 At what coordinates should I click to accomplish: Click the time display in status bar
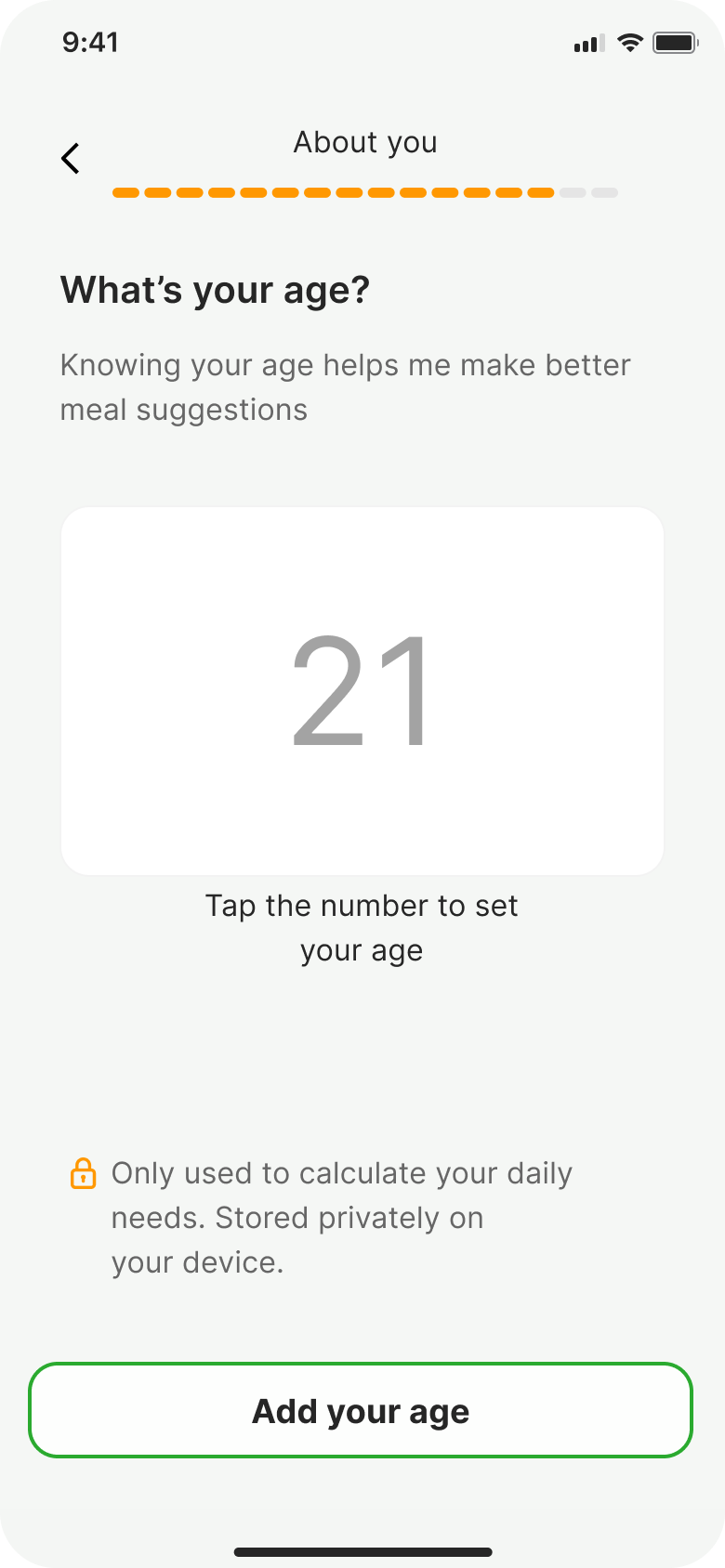[x=89, y=42]
